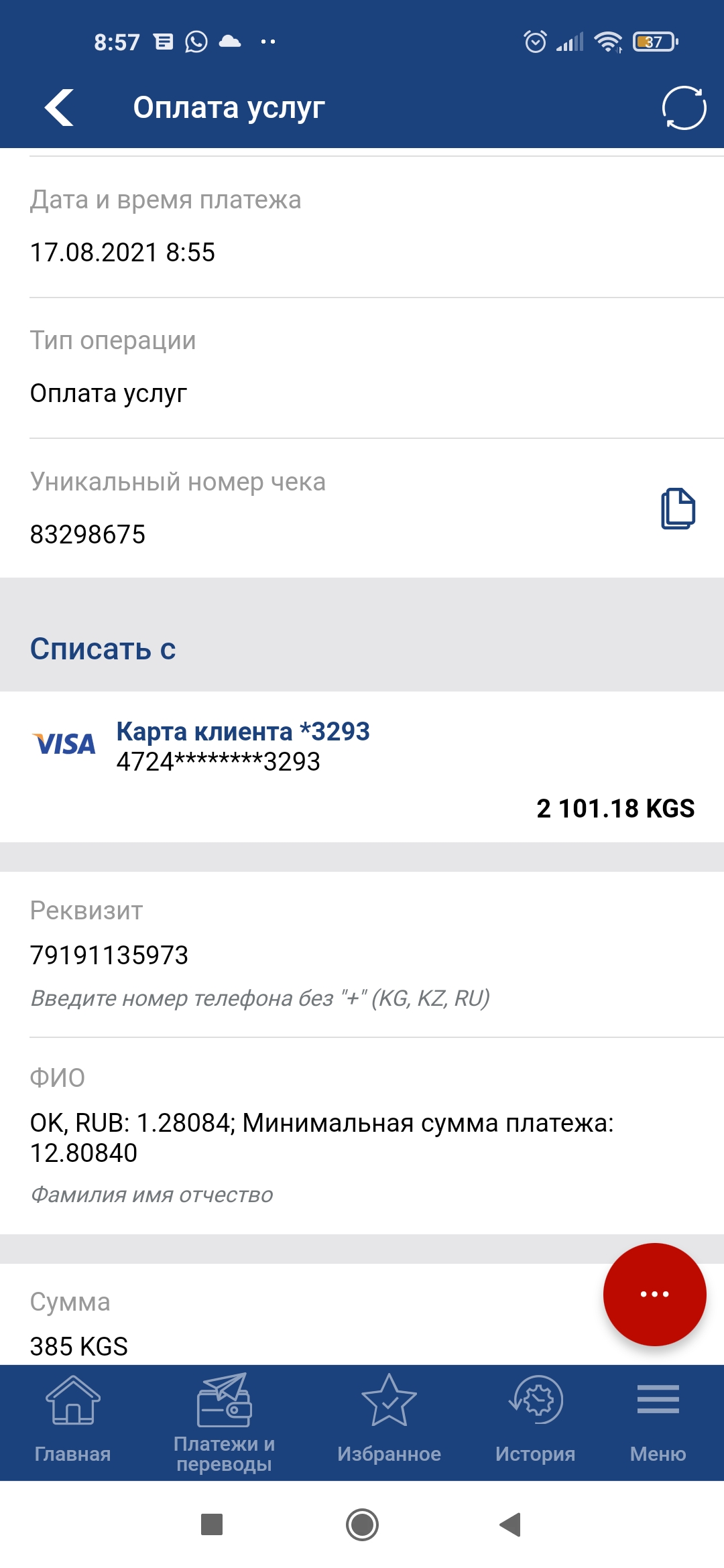Go back from Оплата услуг screen

point(59,107)
